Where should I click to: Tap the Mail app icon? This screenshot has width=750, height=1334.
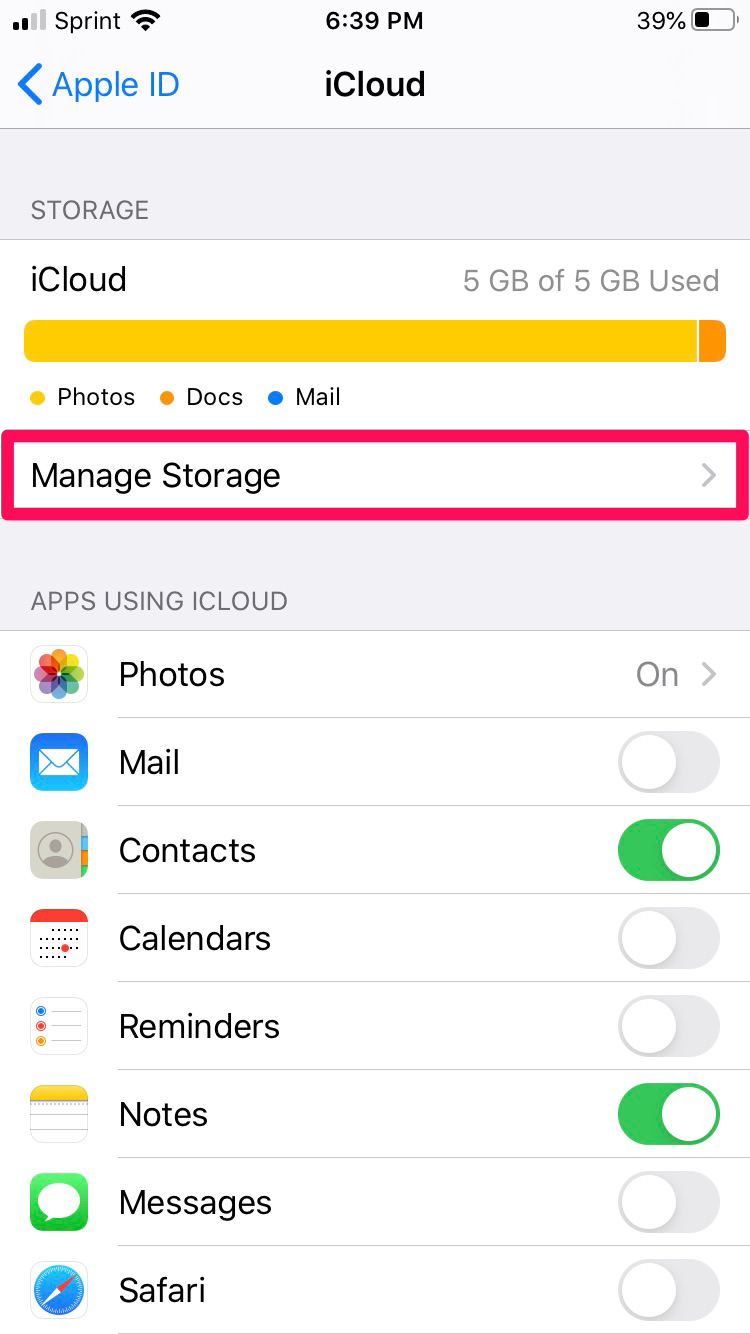coord(59,762)
